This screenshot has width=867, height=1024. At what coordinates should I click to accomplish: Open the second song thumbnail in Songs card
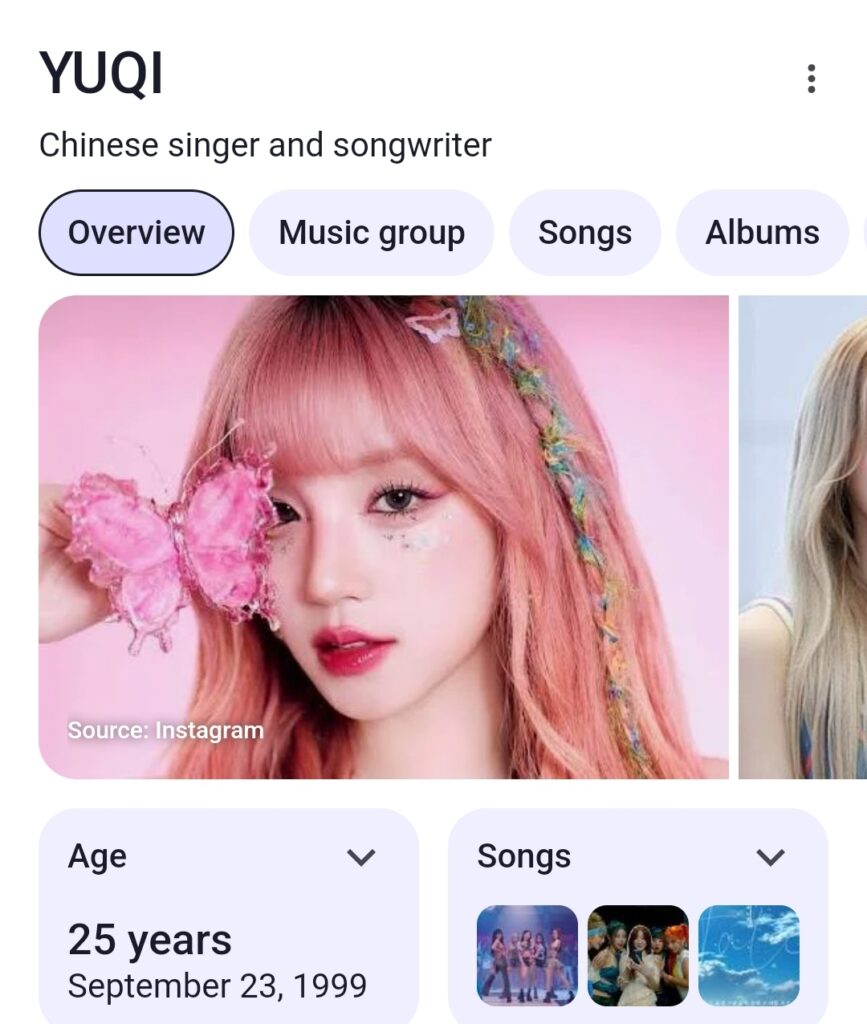[x=638, y=955]
